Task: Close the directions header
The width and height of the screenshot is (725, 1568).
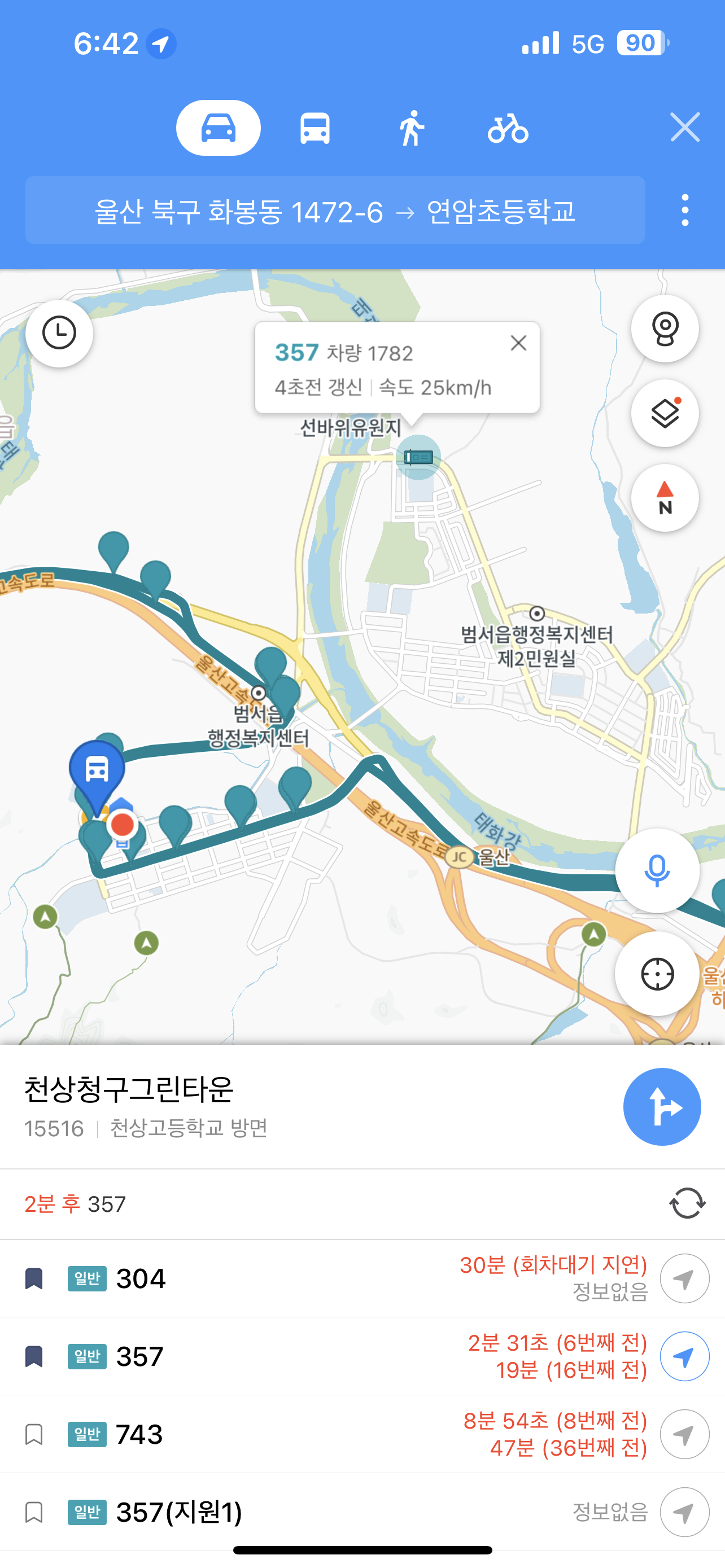Action: [x=685, y=127]
